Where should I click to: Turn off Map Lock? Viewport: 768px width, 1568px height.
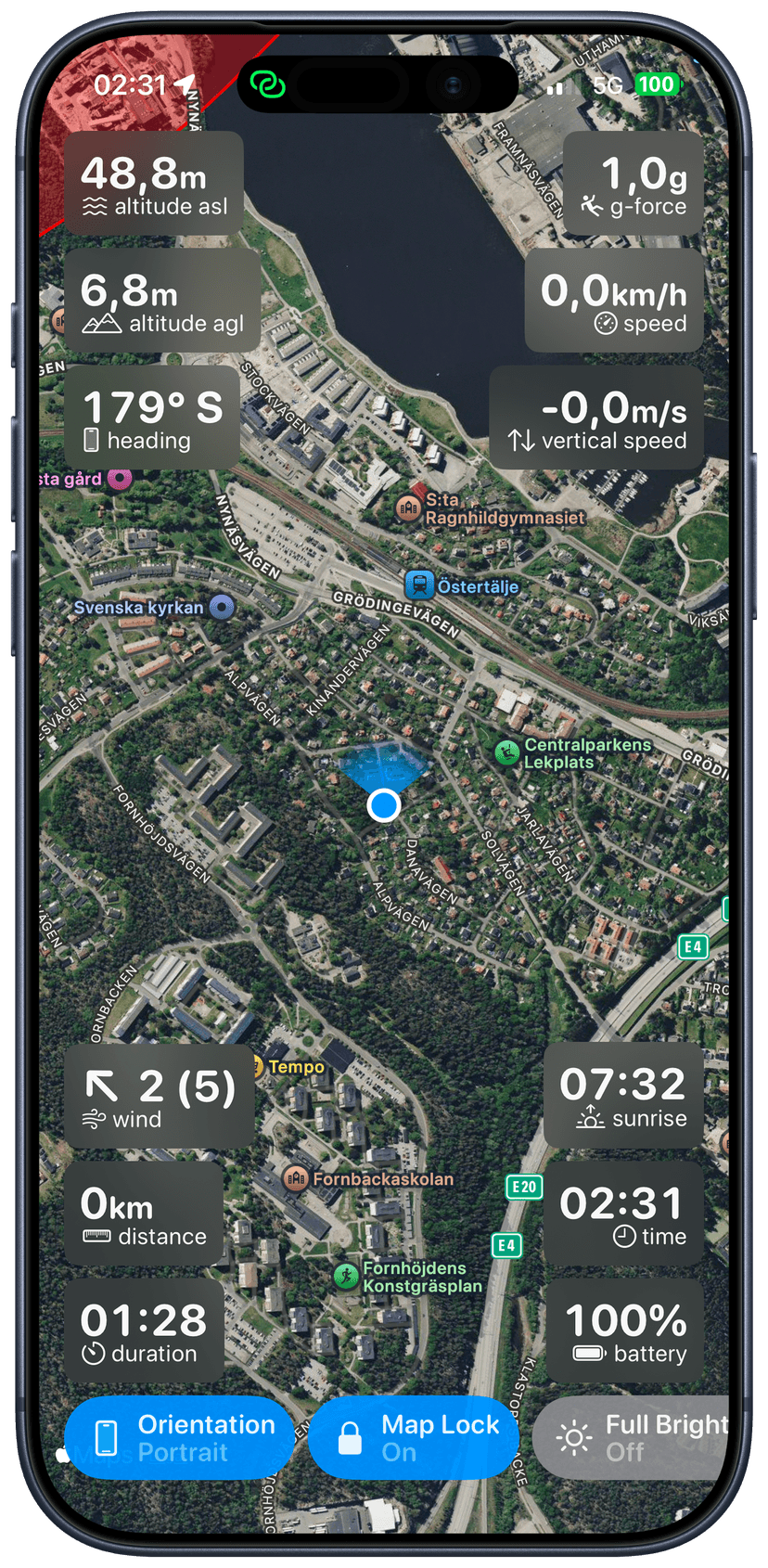click(x=413, y=1437)
